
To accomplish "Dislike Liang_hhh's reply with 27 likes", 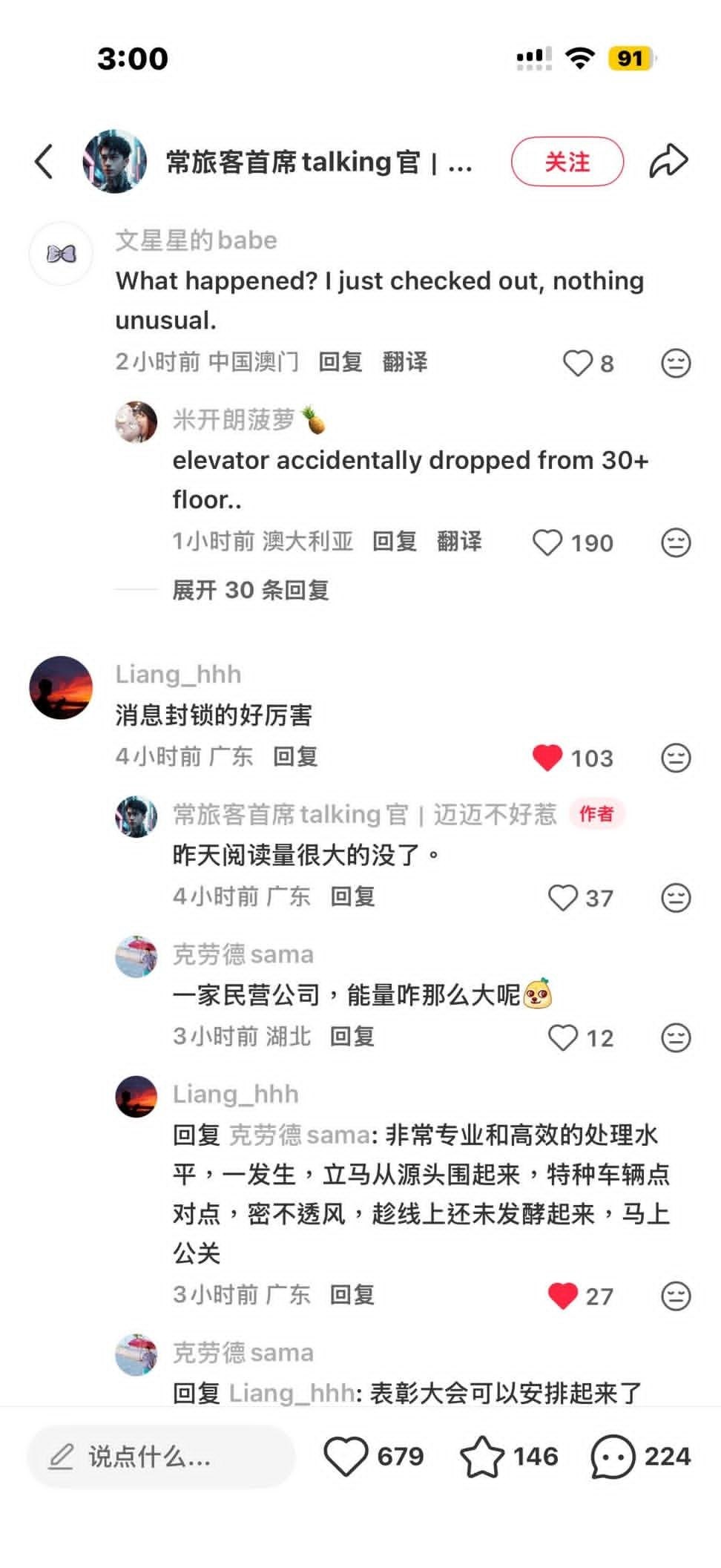I will (676, 1296).
